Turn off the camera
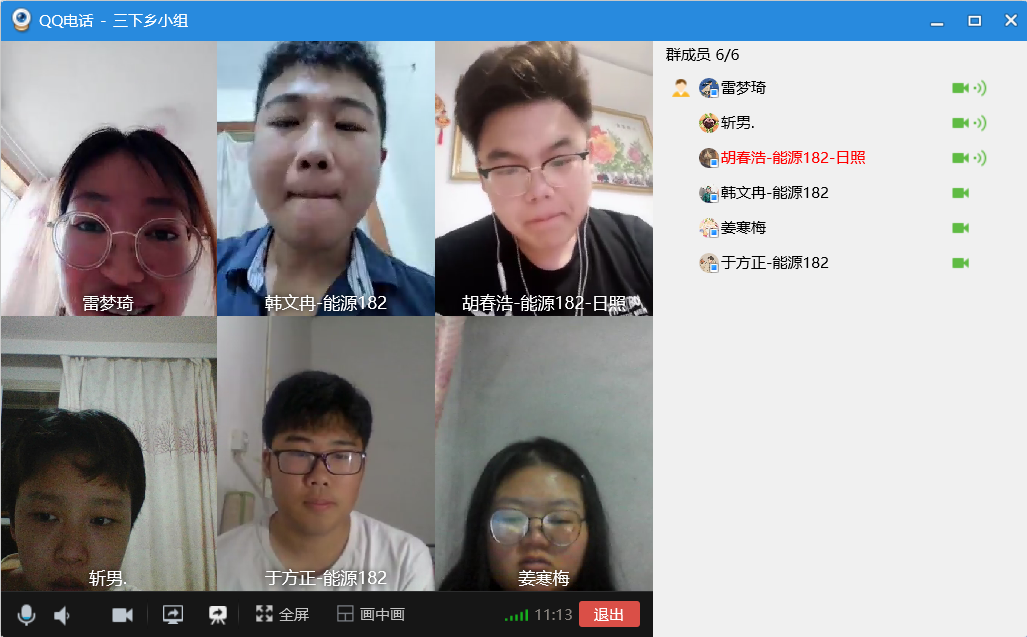Viewport: 1027px width, 637px height. coord(122,614)
